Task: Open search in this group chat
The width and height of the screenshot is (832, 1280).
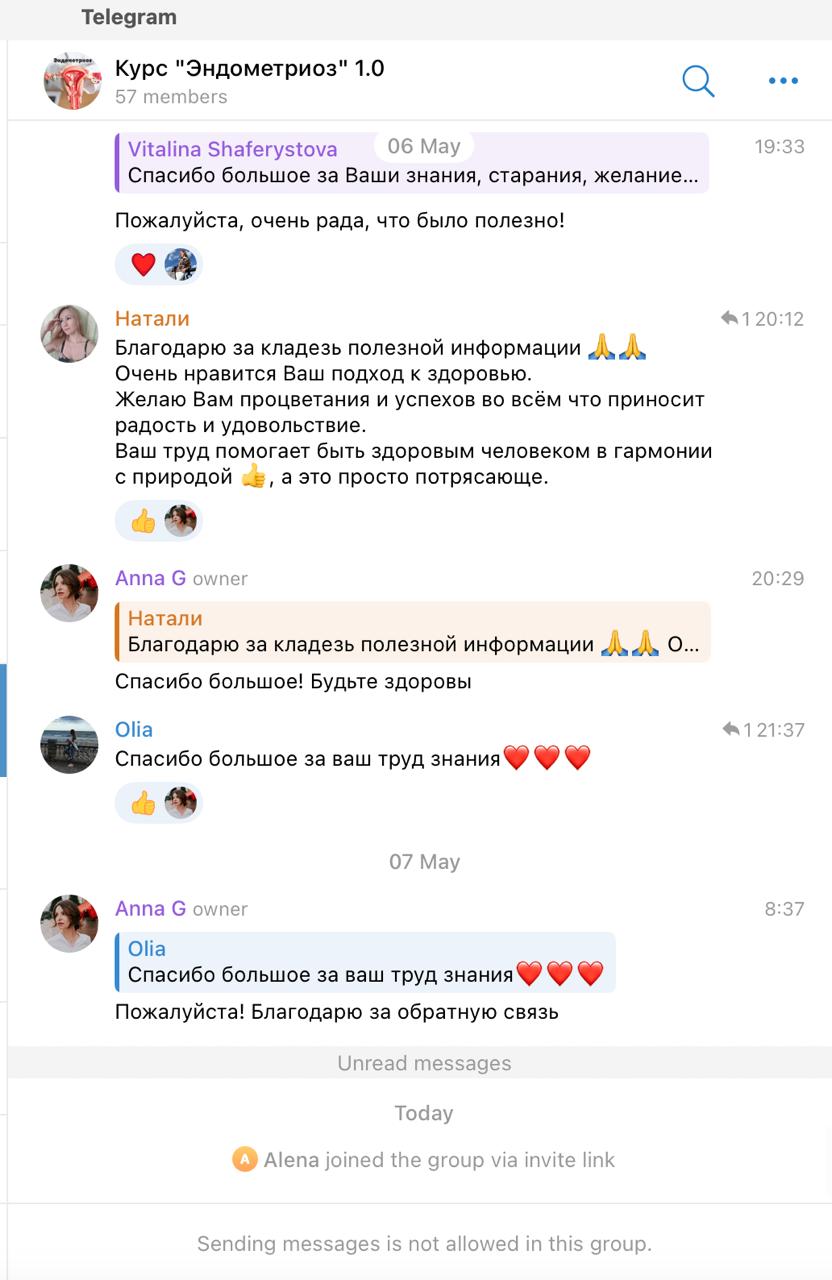Action: (x=698, y=81)
